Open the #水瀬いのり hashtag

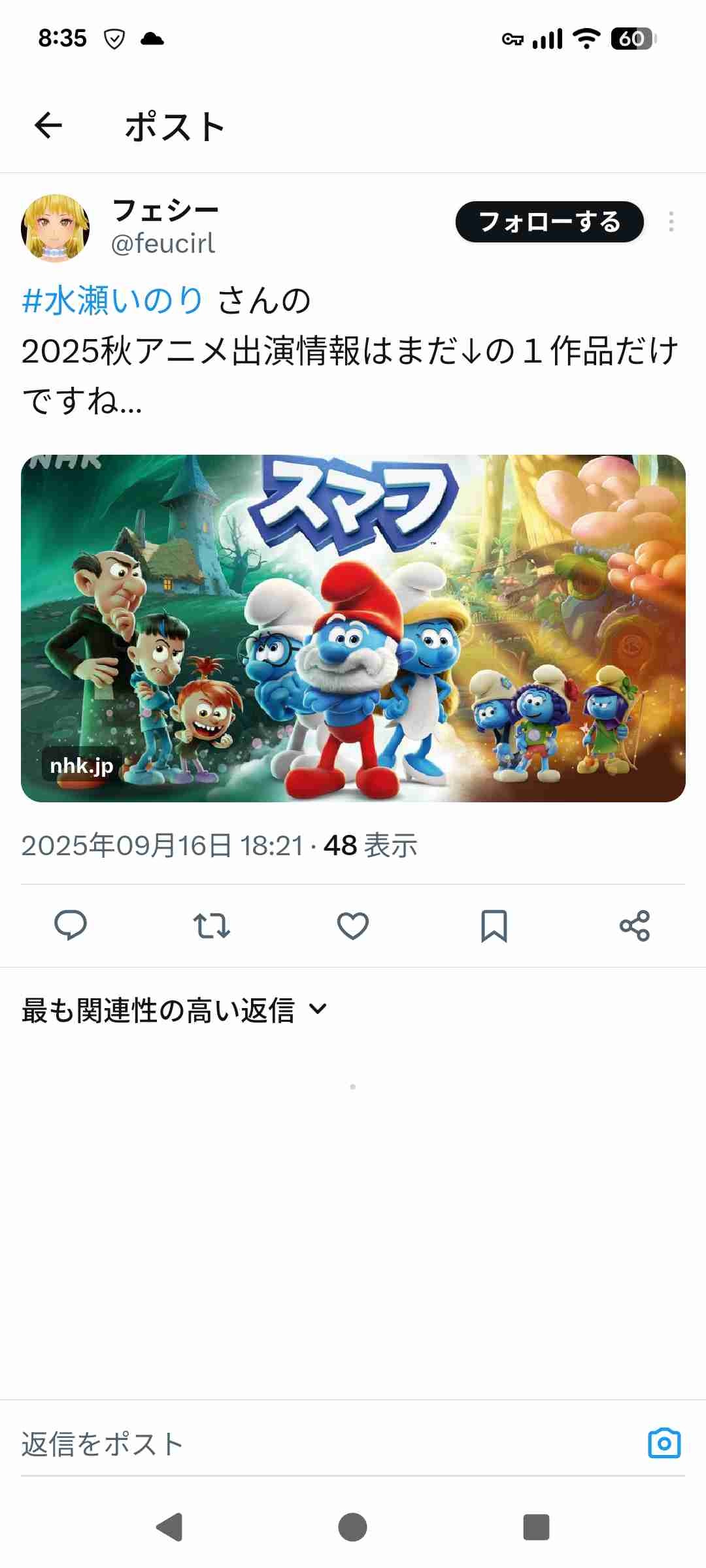pos(112,301)
